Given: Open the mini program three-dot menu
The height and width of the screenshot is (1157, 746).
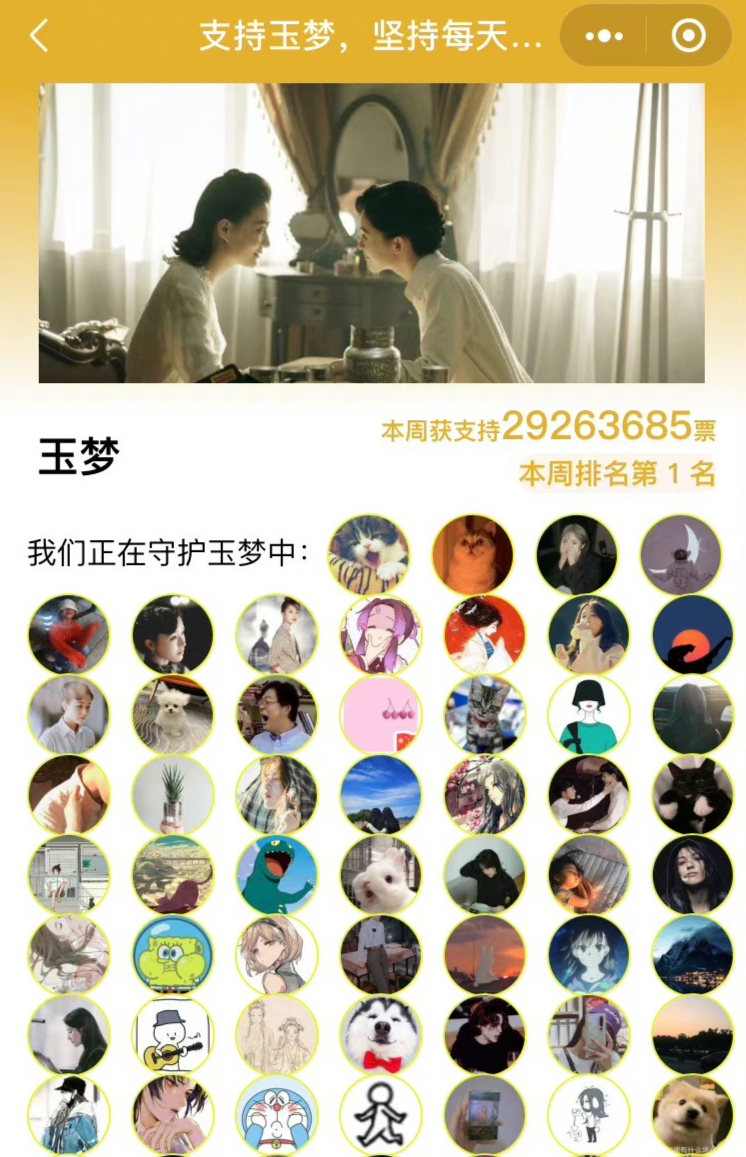Looking at the screenshot, I should pyautogui.click(x=604, y=37).
